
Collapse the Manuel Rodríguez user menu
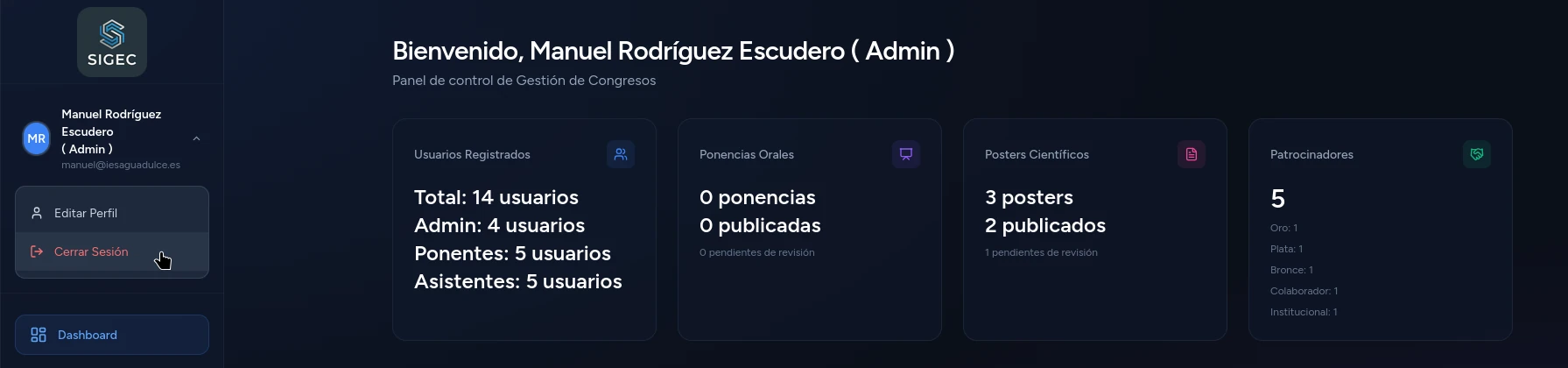pyautogui.click(x=196, y=138)
